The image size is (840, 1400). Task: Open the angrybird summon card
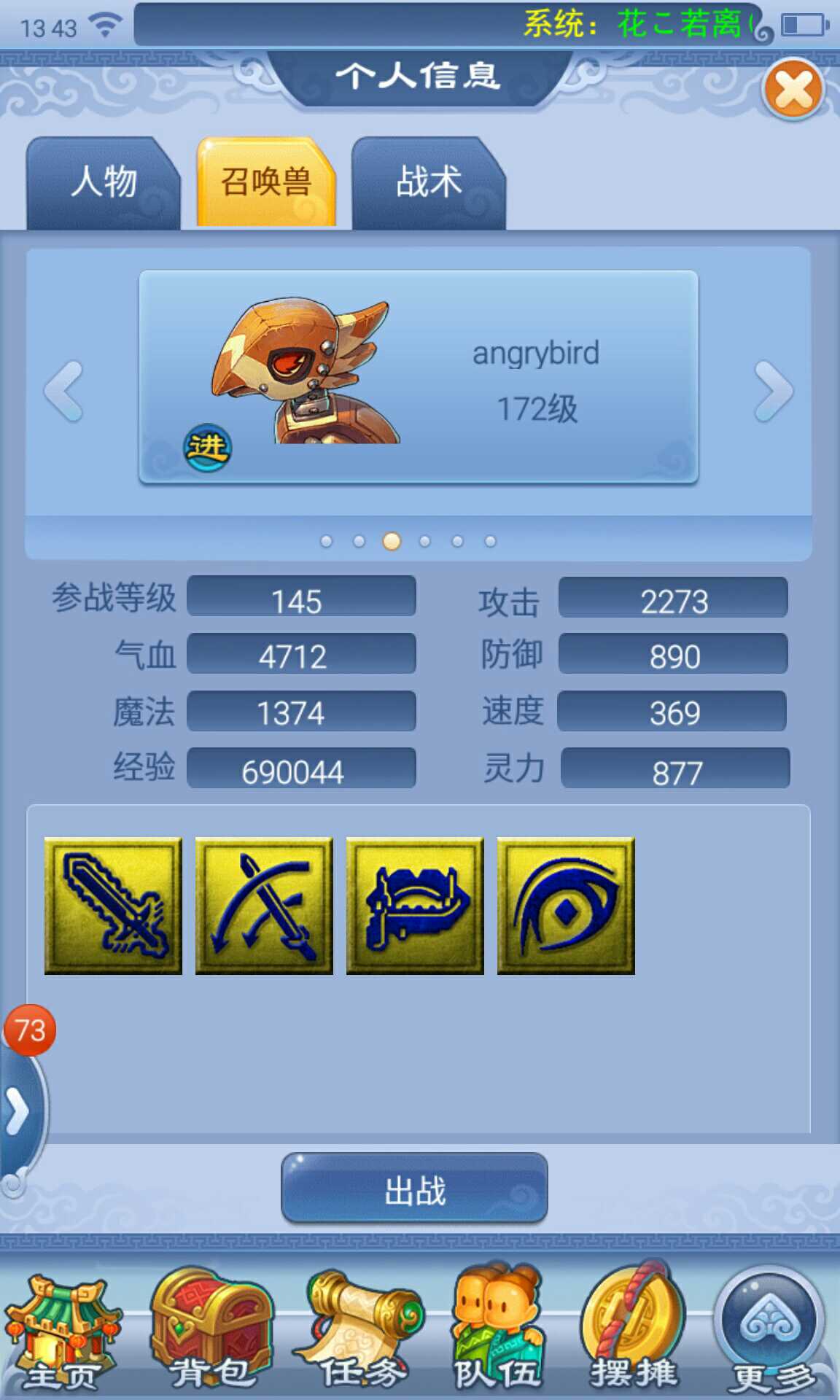(x=419, y=376)
